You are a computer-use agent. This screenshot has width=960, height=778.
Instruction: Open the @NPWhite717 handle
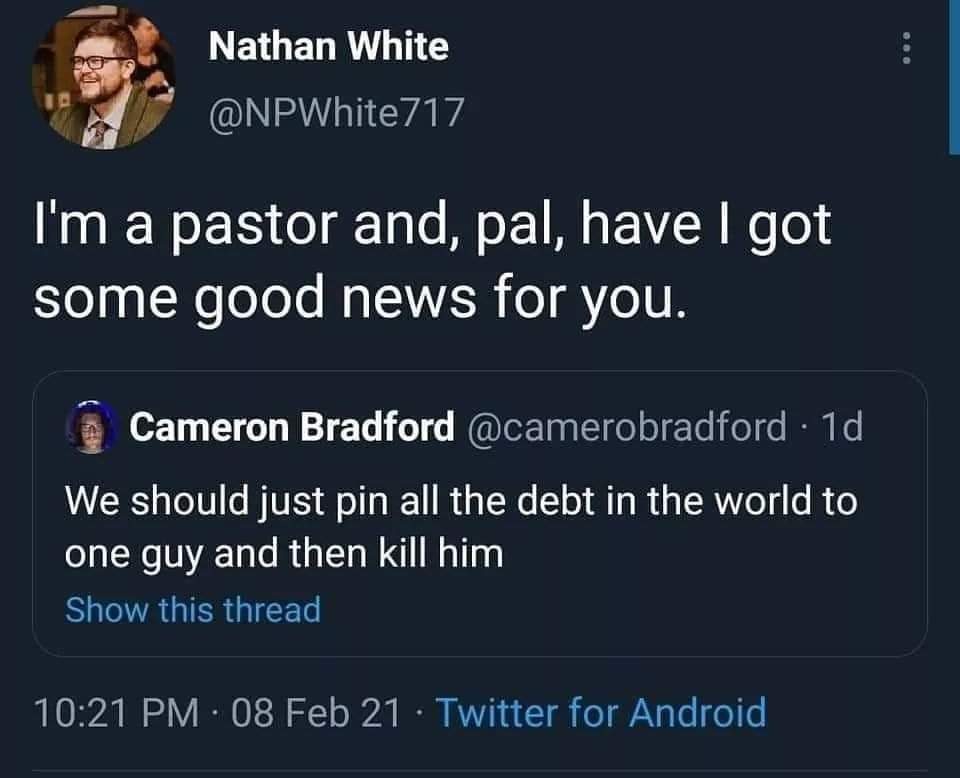tap(336, 110)
